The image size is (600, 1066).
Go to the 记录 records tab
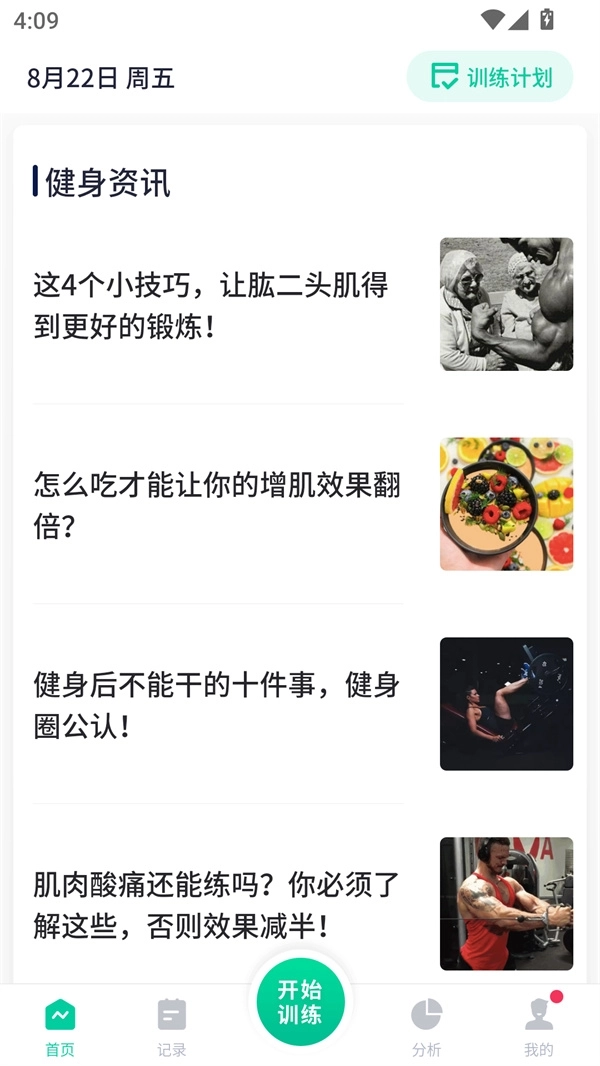pos(172,1027)
